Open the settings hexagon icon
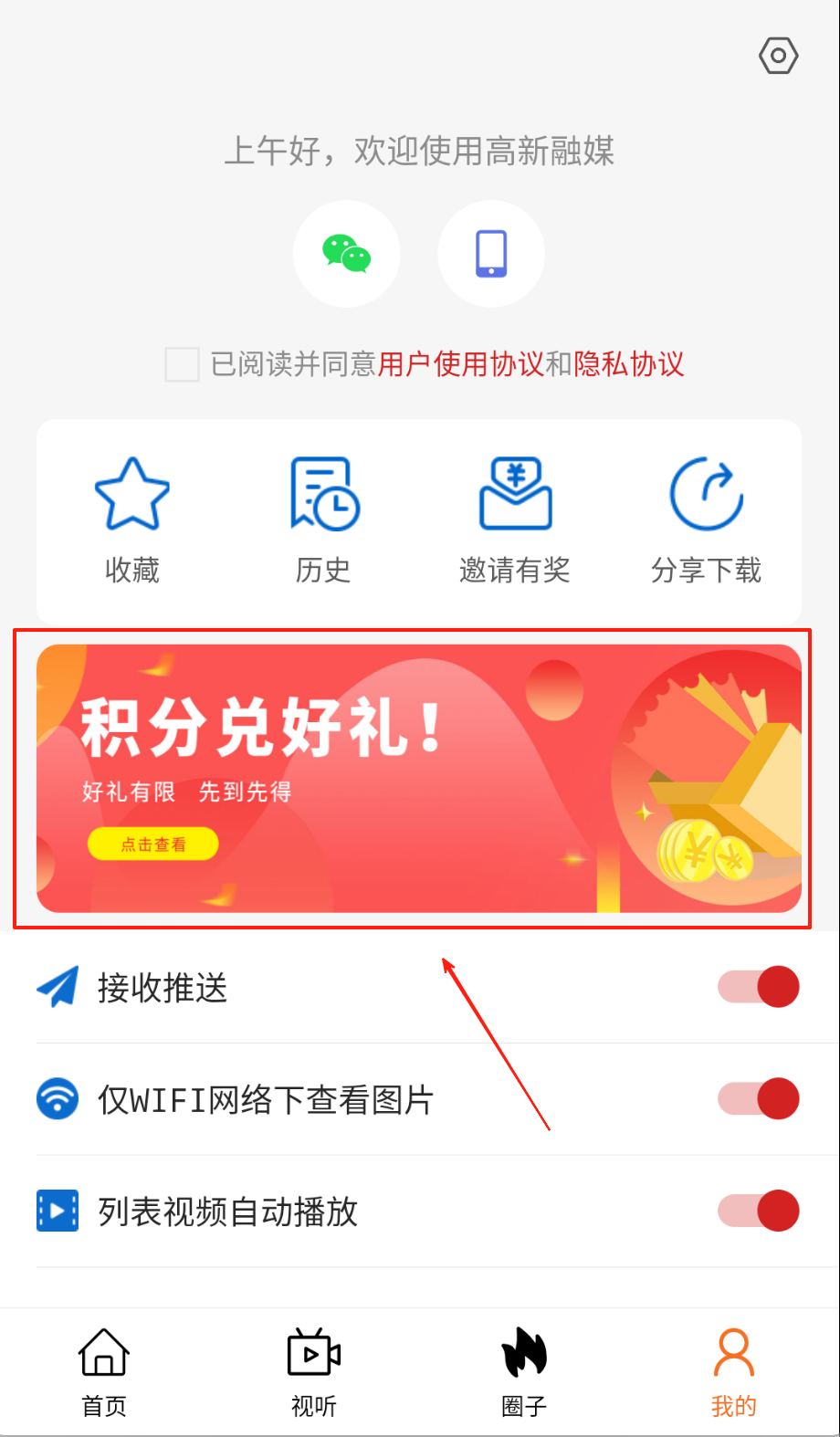 [778, 56]
